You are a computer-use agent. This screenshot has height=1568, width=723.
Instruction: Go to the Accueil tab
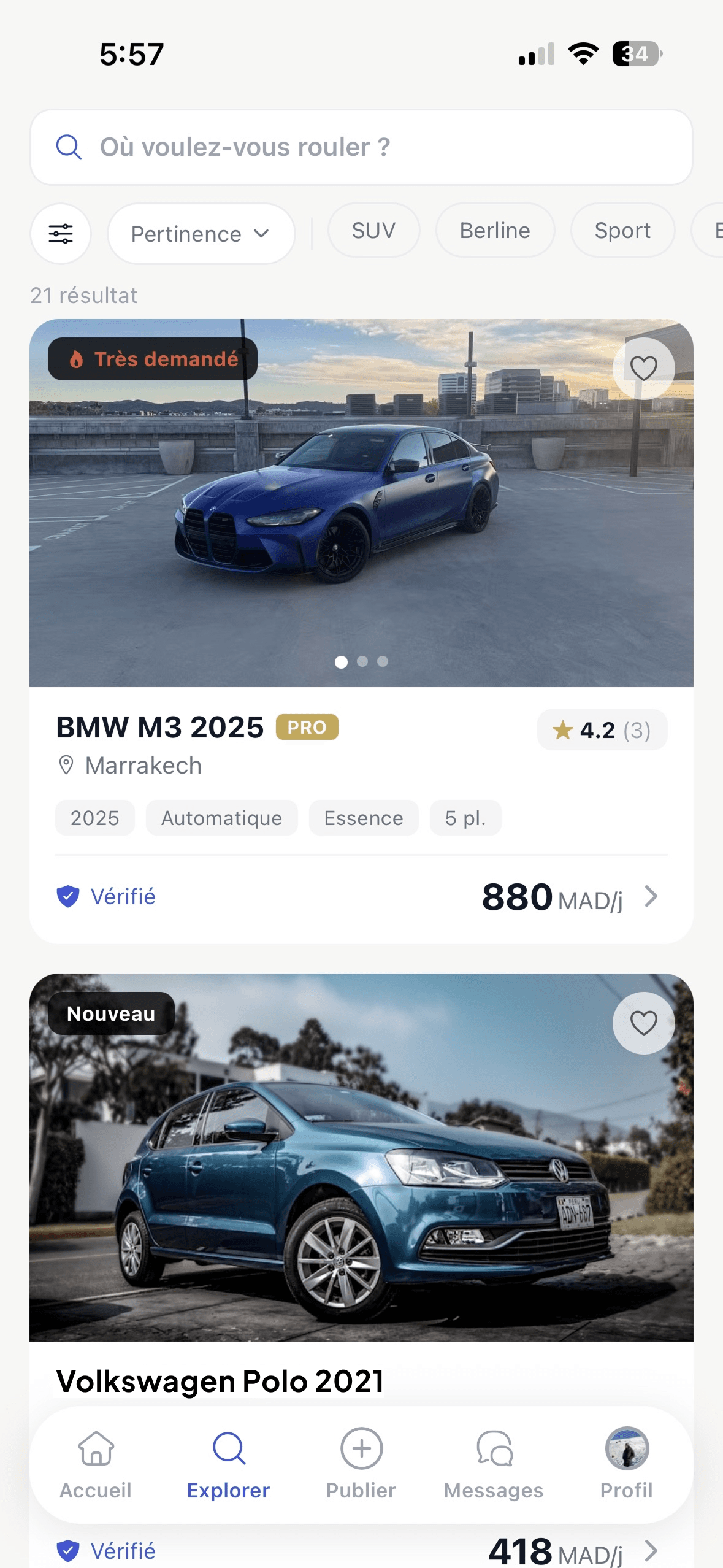point(96,1464)
